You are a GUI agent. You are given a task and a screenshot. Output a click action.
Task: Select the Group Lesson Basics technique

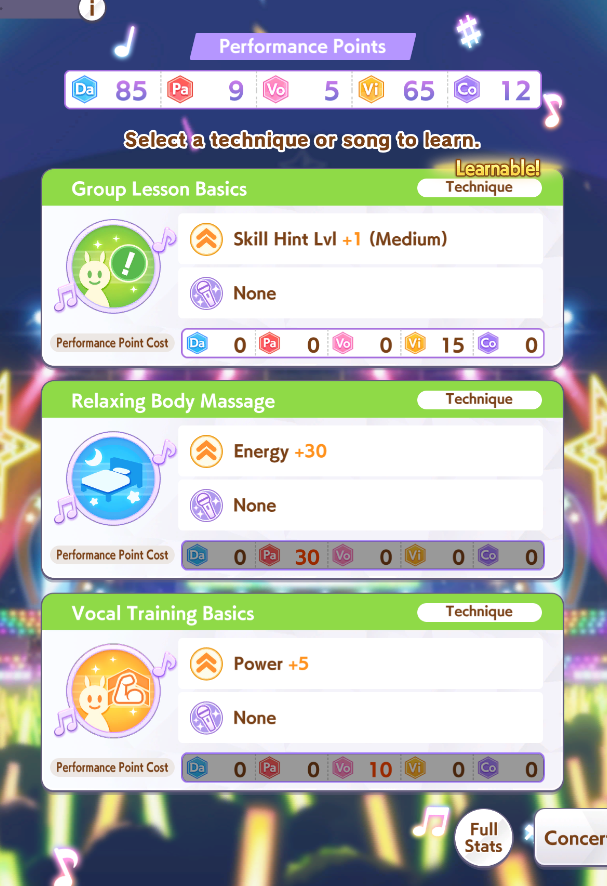(x=302, y=268)
